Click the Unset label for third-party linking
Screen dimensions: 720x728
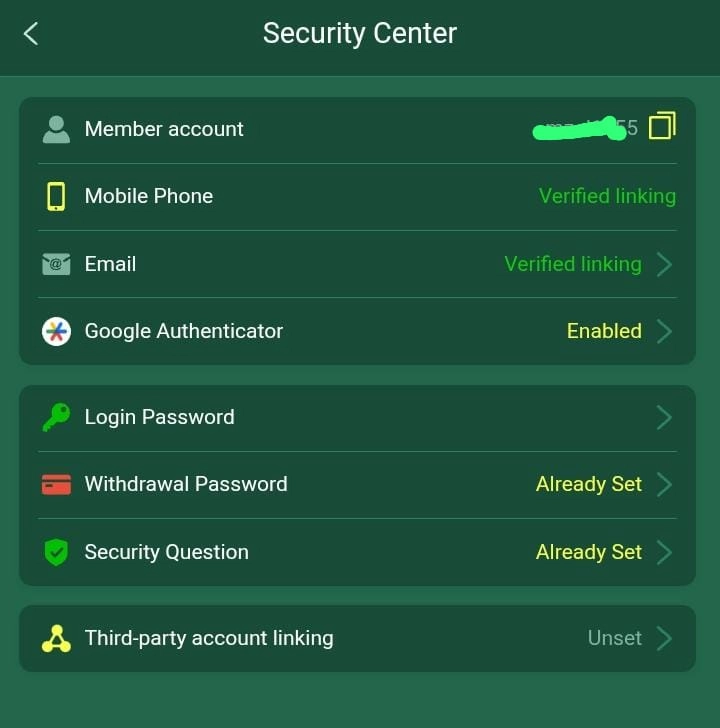tap(615, 638)
